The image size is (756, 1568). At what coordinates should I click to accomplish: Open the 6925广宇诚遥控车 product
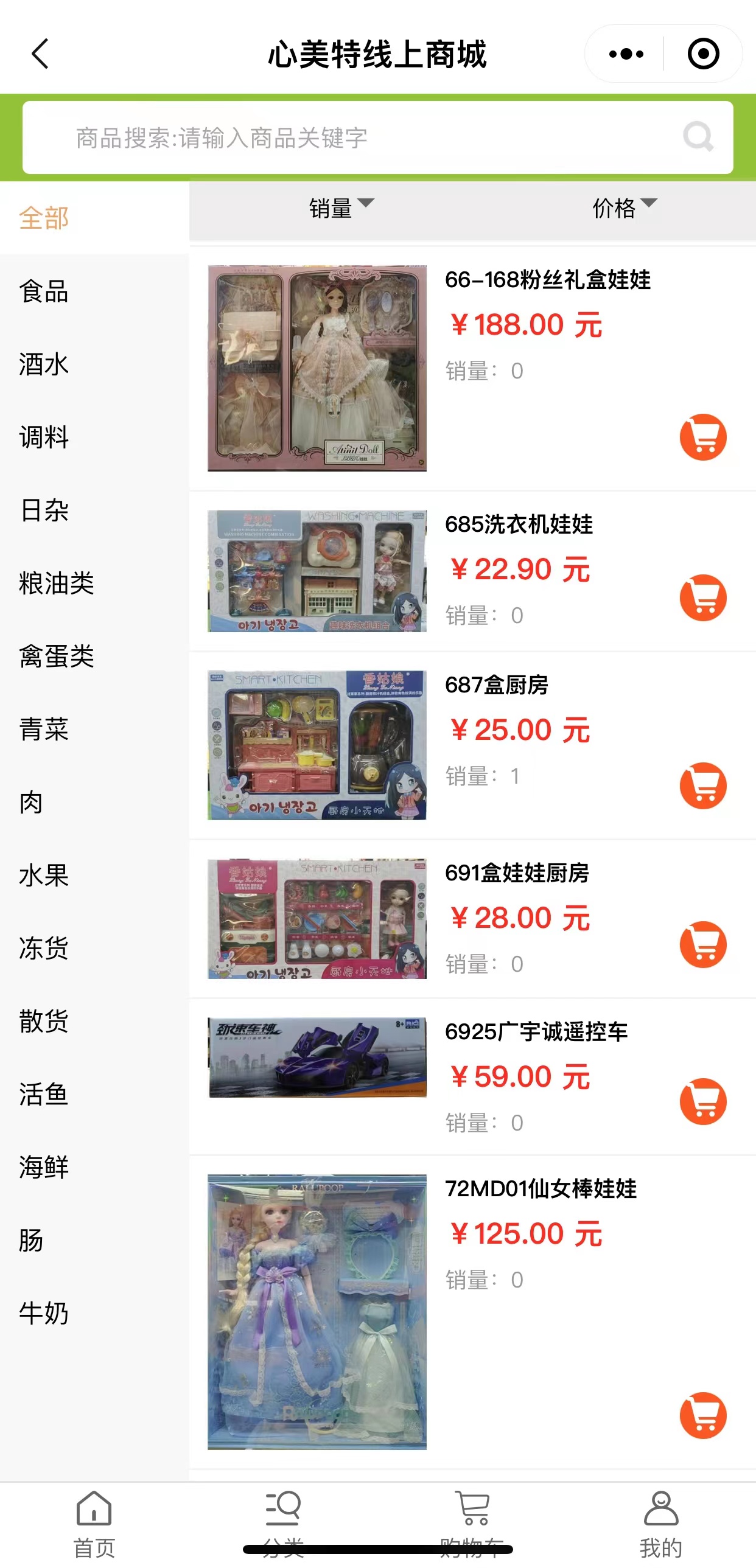tap(536, 1032)
